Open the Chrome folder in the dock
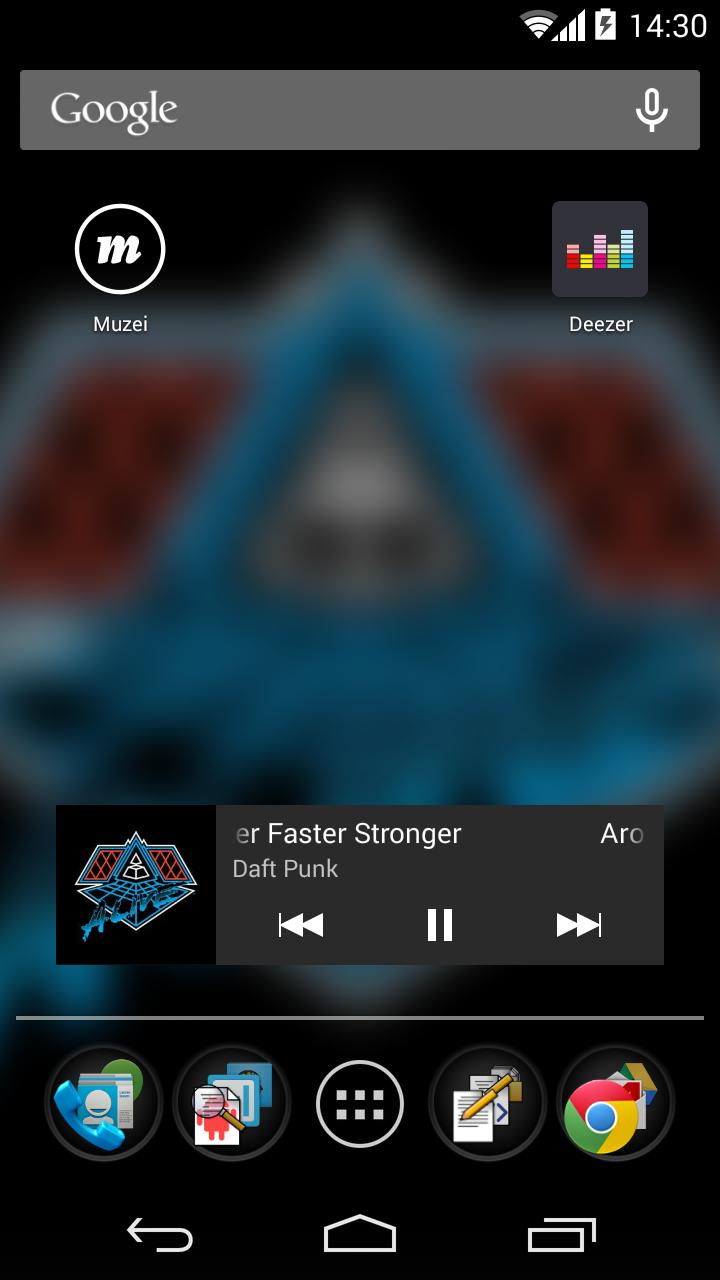This screenshot has height=1280, width=720. coord(615,1104)
